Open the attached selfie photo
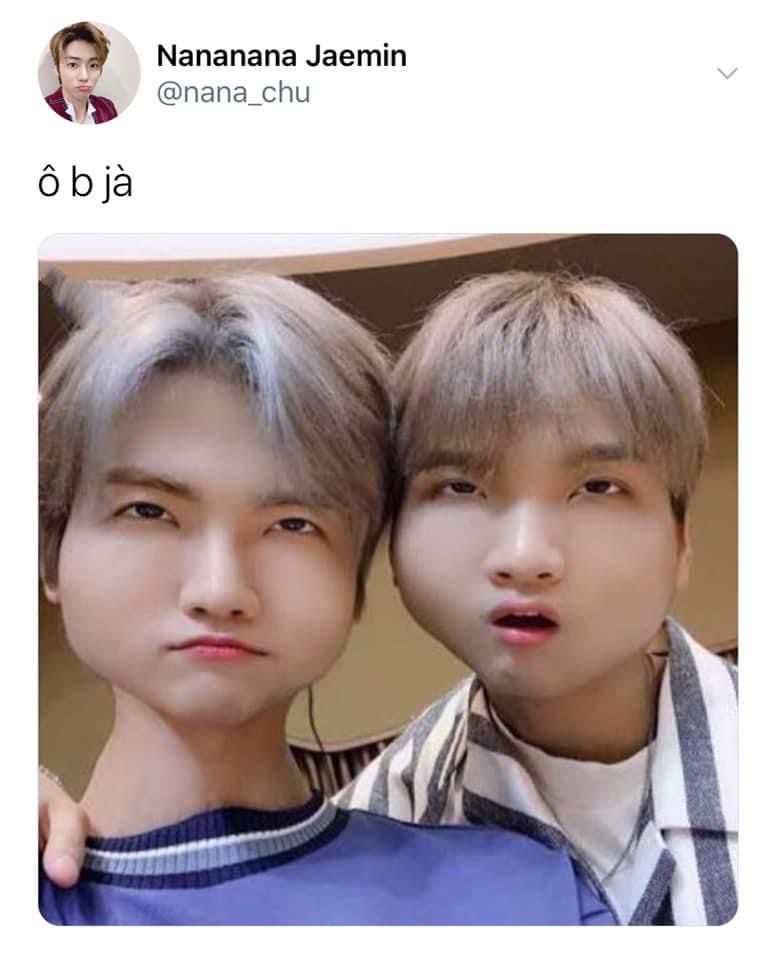This screenshot has width=776, height=960. [388, 579]
